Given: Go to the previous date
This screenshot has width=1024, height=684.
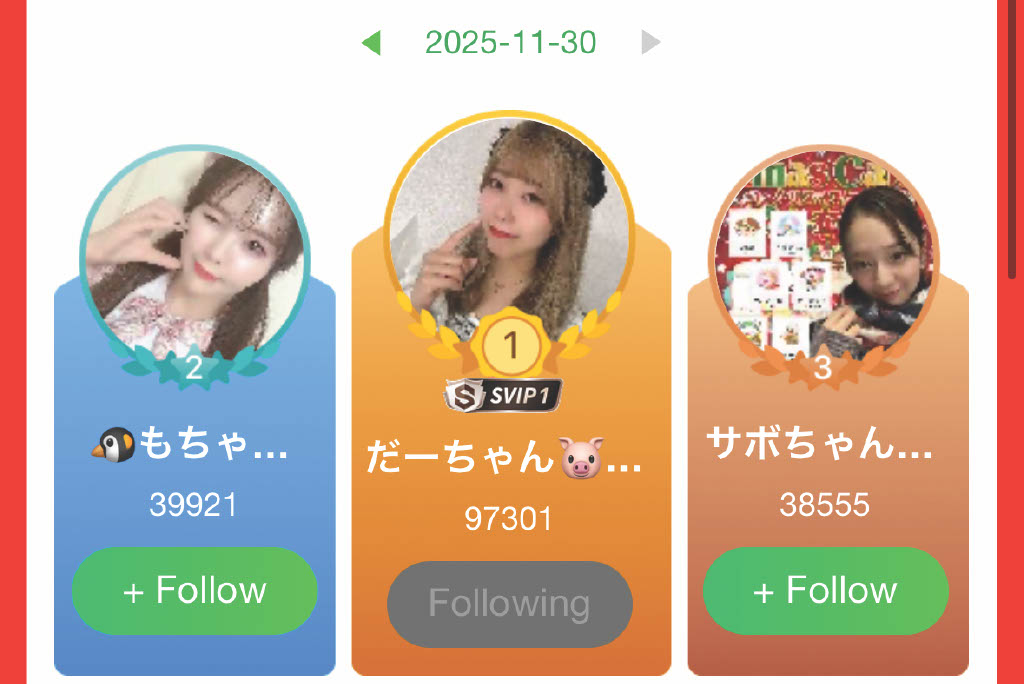Looking at the screenshot, I should 372,43.
